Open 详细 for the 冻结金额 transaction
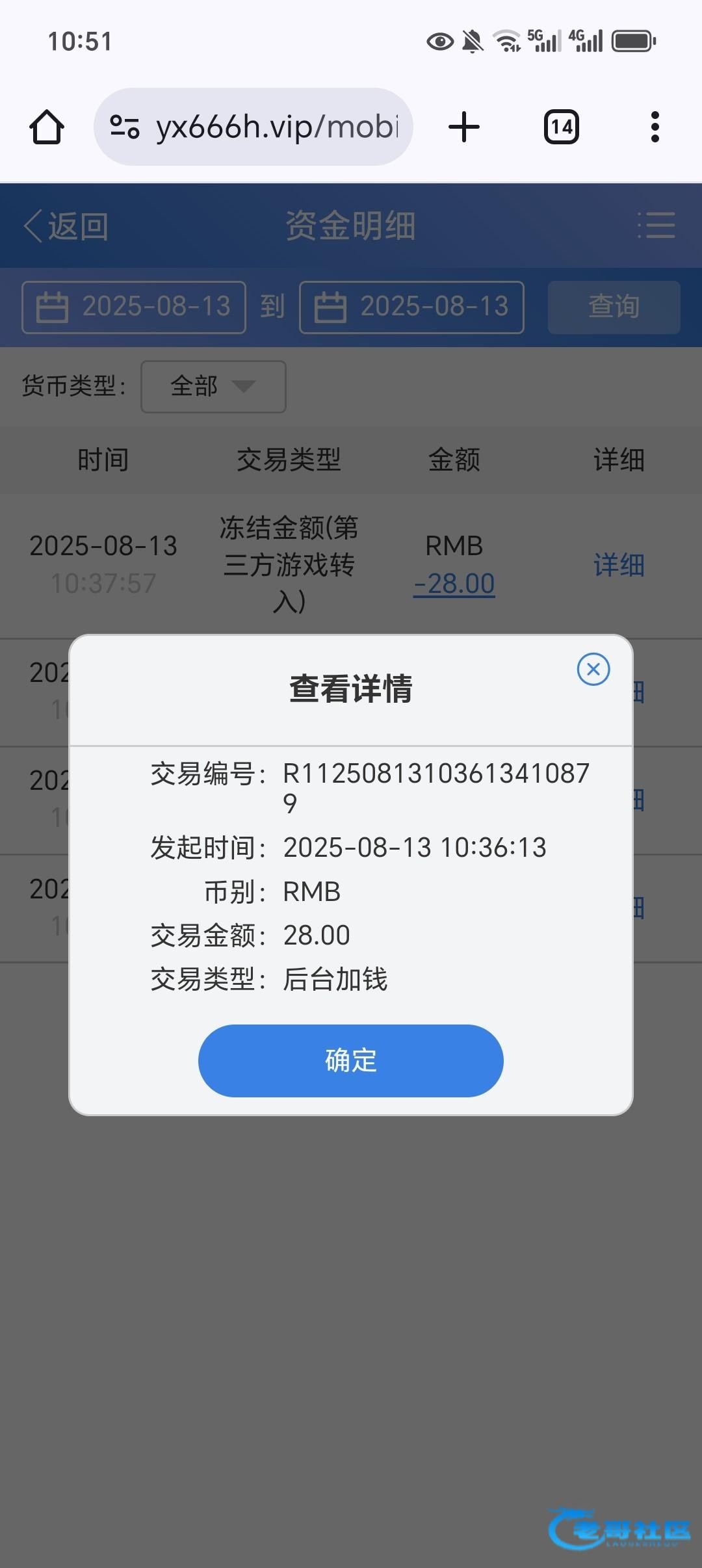Image resolution: width=702 pixels, height=1568 pixels. tap(618, 564)
